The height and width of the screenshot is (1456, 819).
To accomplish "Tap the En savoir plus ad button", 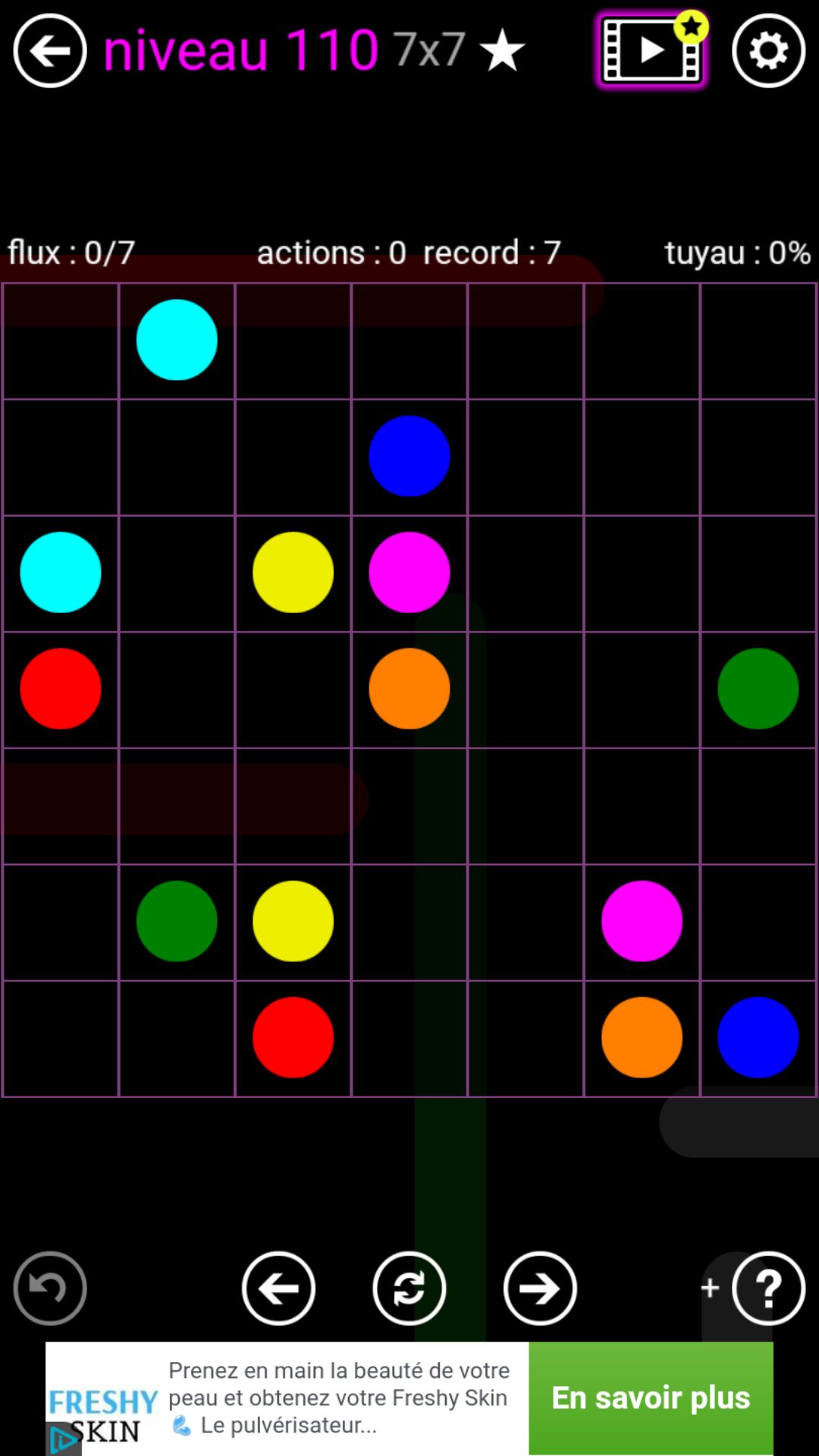I will tap(651, 1398).
